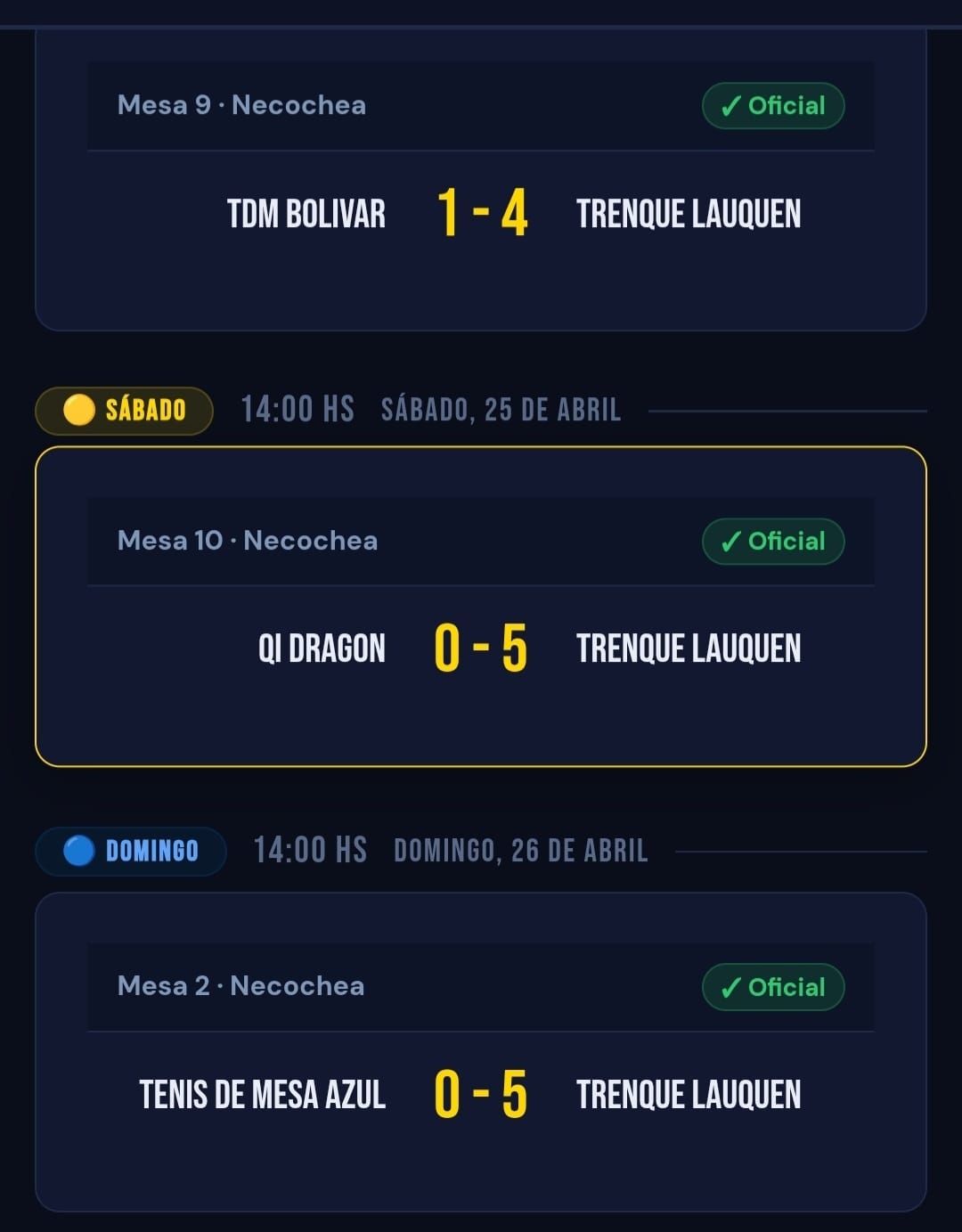Open the Qi Dragon vs Trenque Lauquen match
The width and height of the screenshot is (962, 1232).
coord(481,648)
